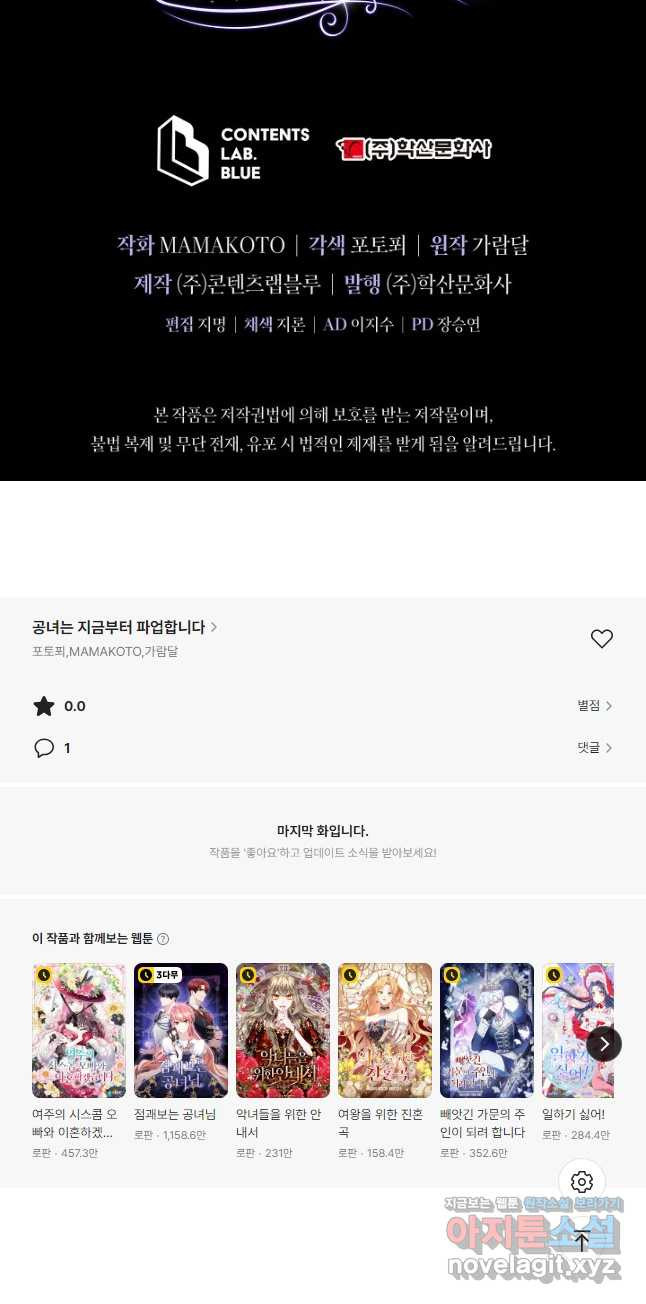Screen dimensions: 646x1304
Task: Like this webtoon with the heart icon
Action: 601,639
